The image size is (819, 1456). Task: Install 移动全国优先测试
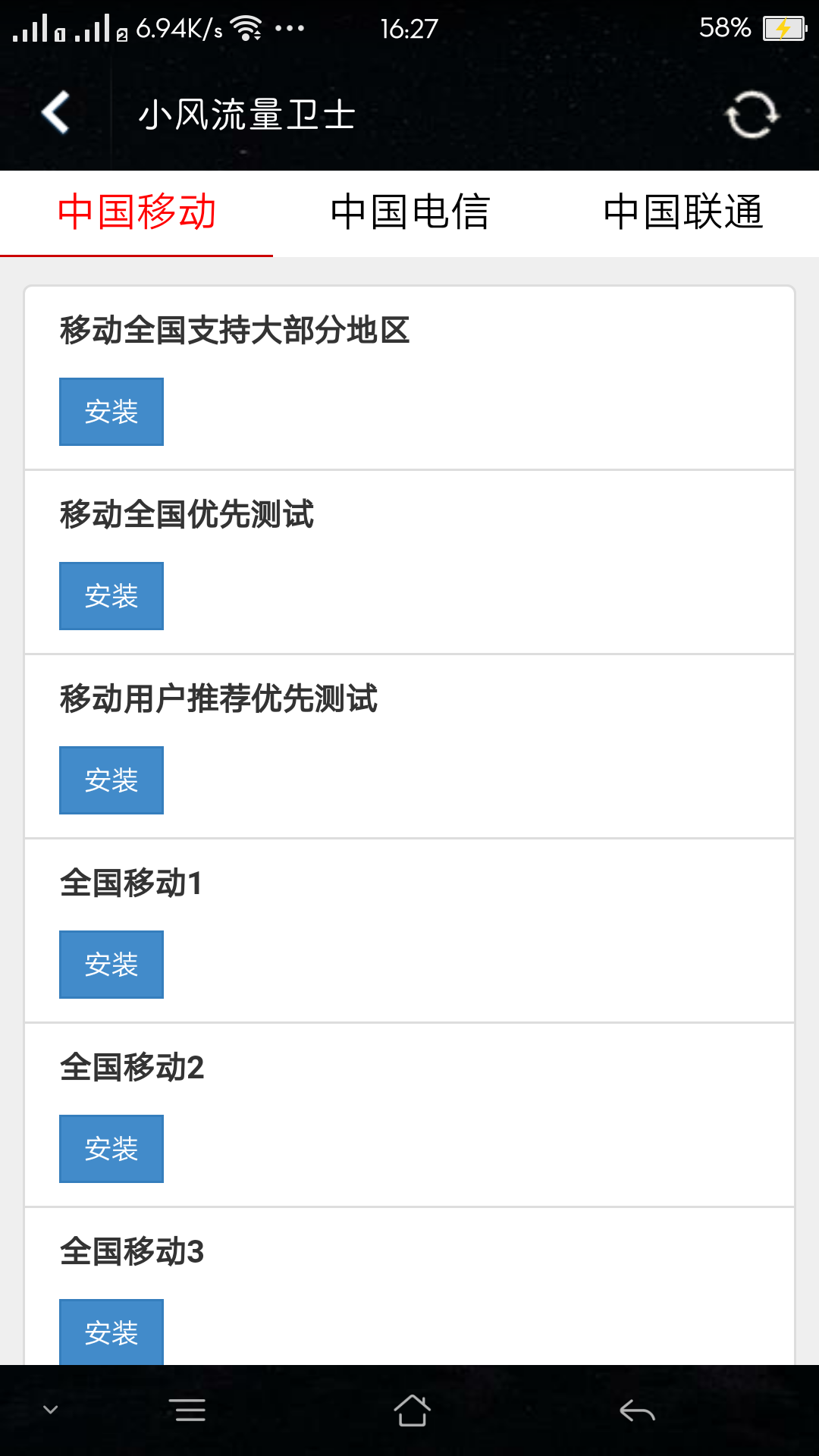(111, 596)
